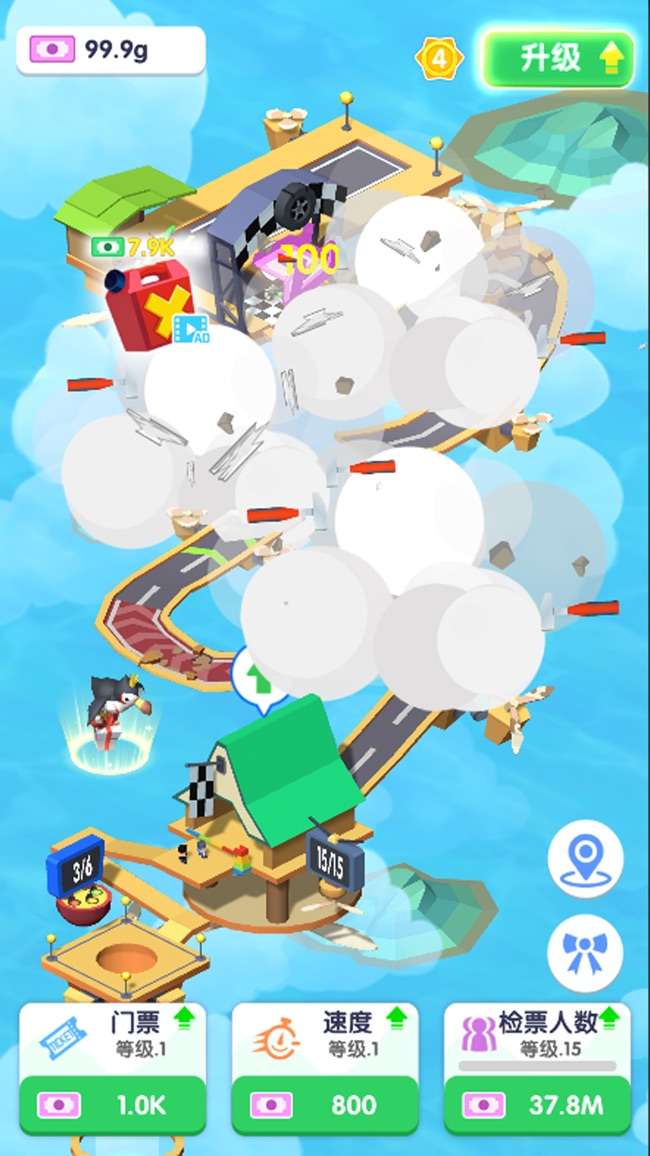The image size is (650, 1156).
Task: Open the blue bow ribbon button
Action: (x=585, y=951)
